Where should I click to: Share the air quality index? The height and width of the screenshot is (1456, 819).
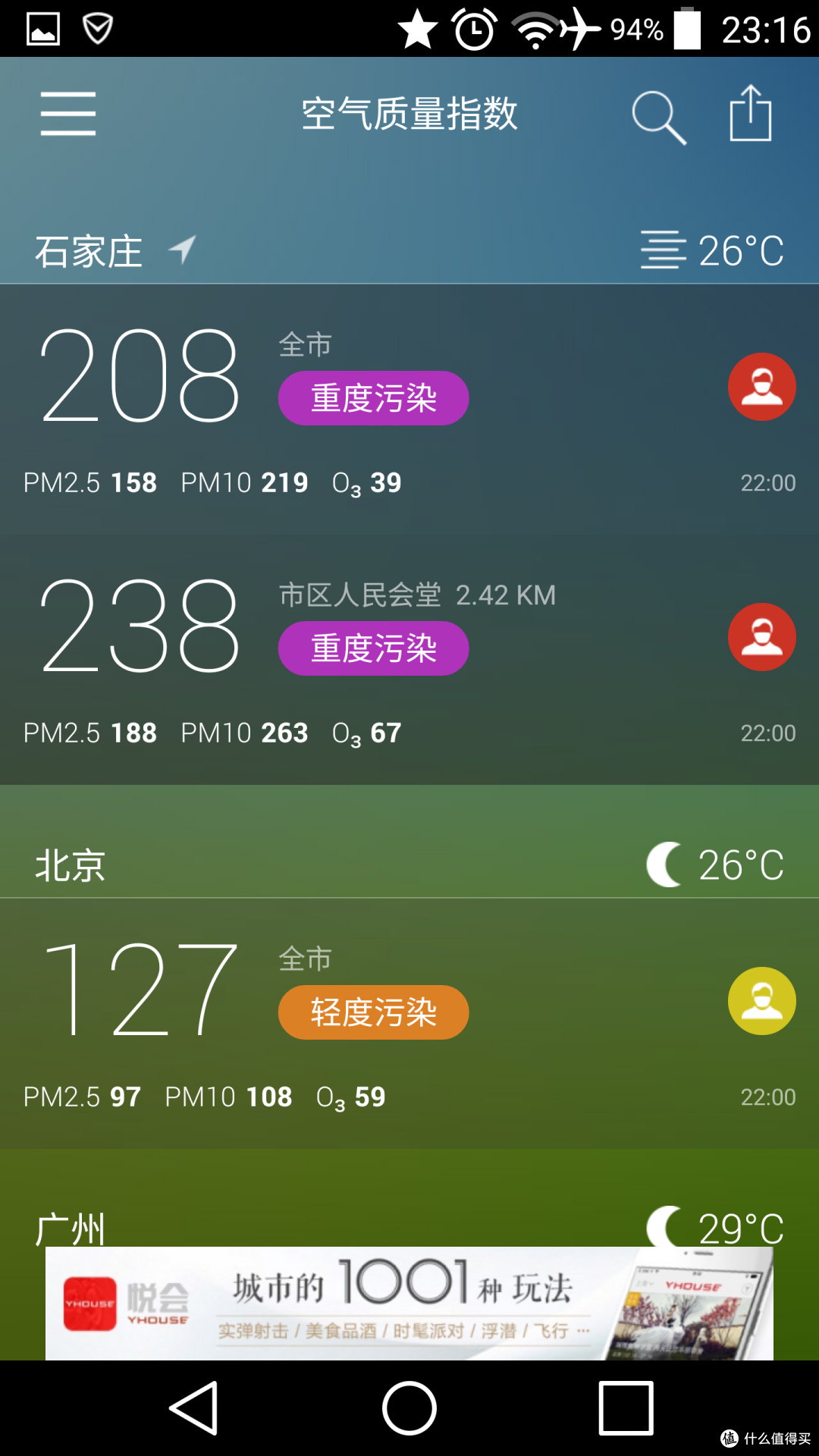pyautogui.click(x=751, y=113)
